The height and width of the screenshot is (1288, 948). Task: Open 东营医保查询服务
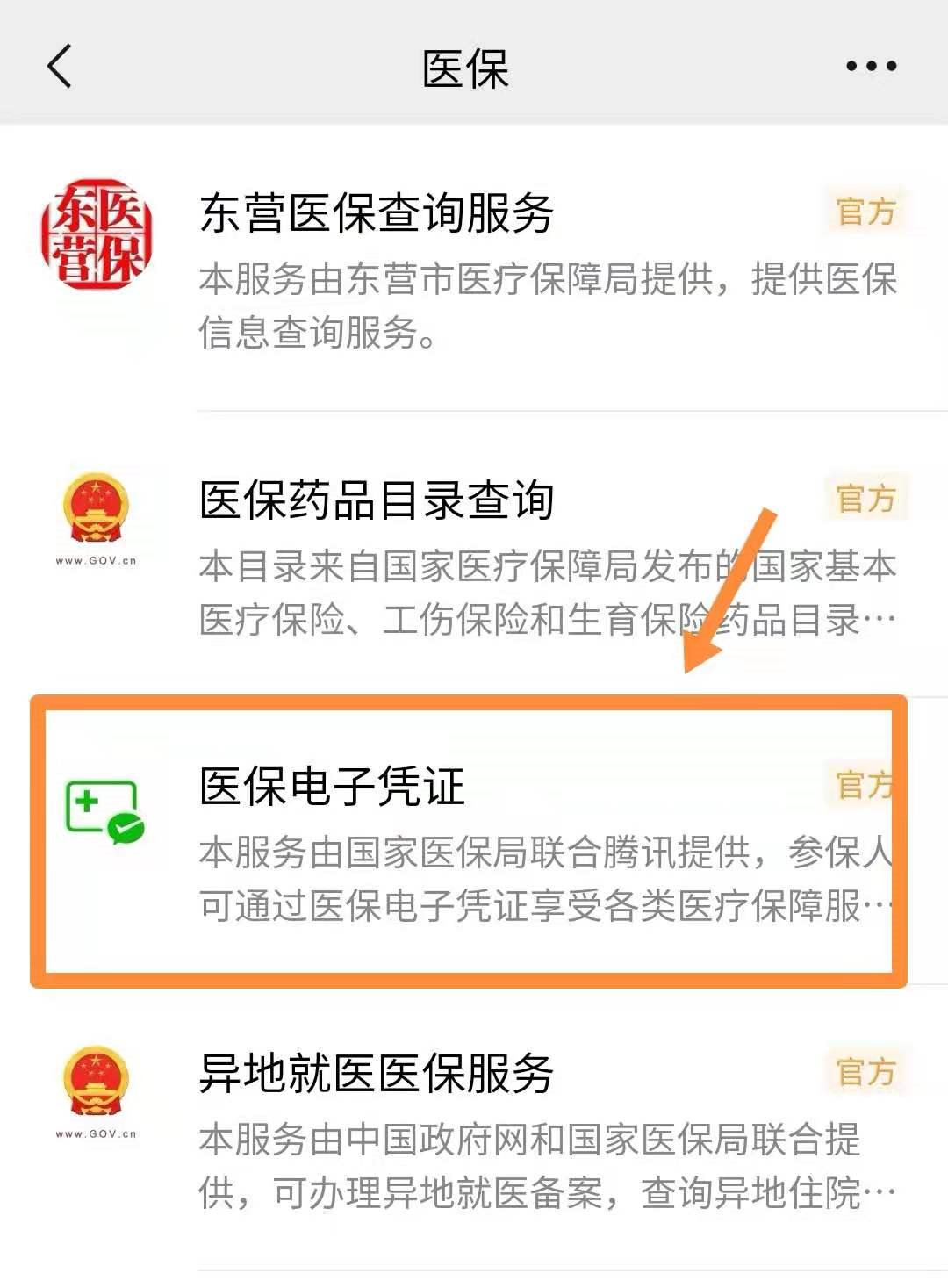coord(377,214)
